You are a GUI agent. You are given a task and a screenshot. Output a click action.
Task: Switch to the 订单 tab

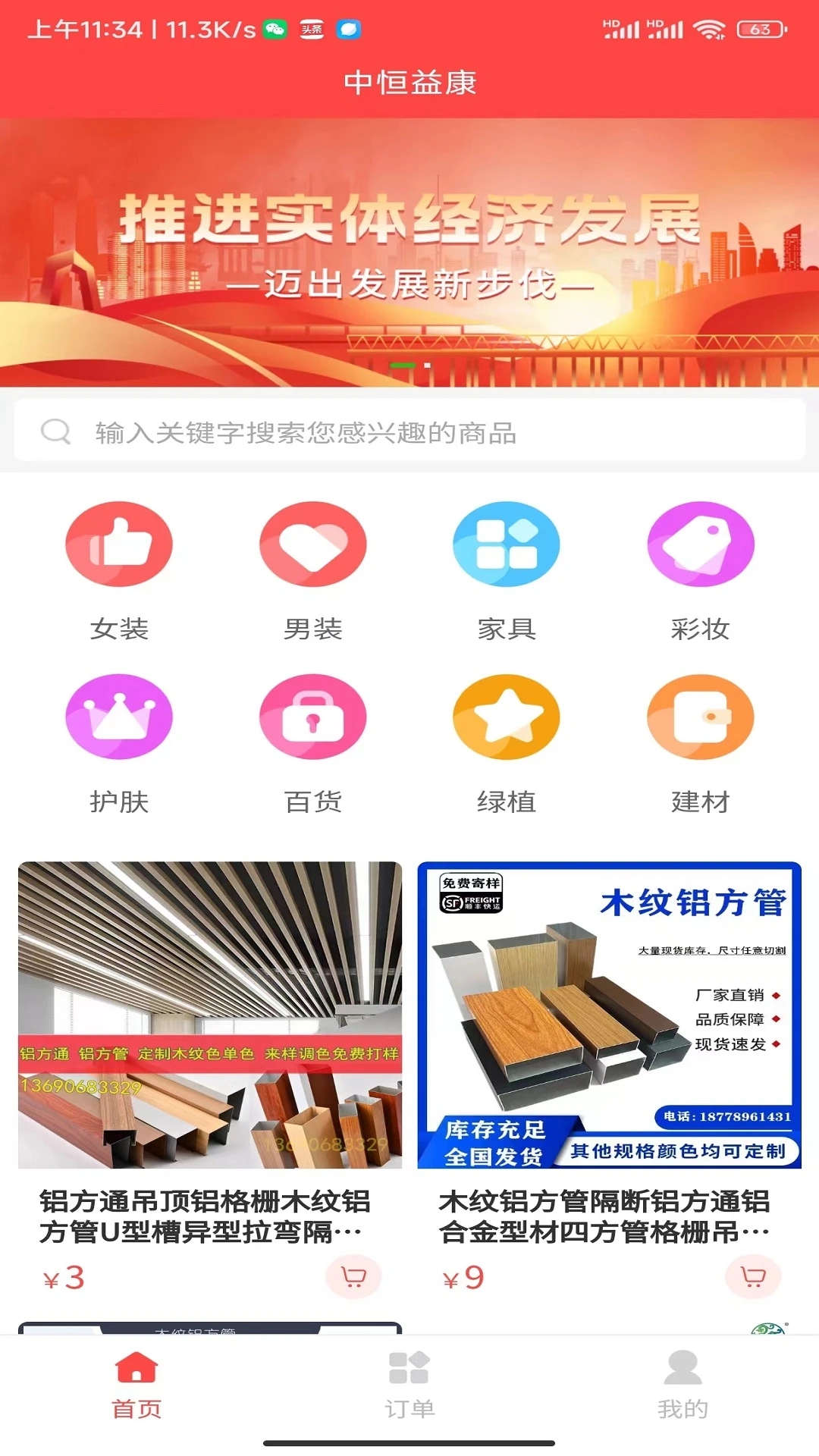pyautogui.click(x=409, y=1384)
